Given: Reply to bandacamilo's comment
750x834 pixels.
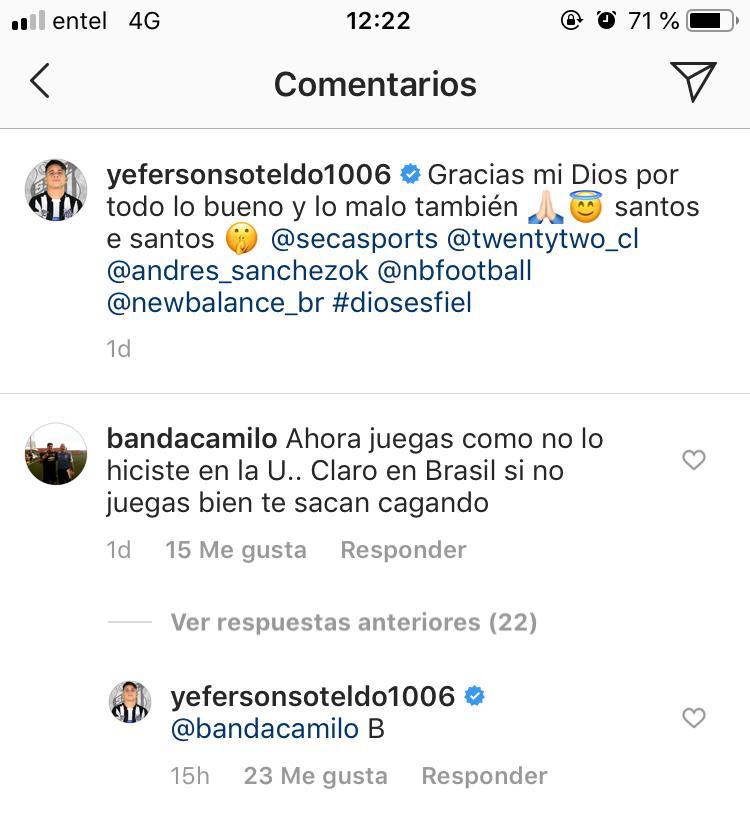Looking at the screenshot, I should coord(403,550).
